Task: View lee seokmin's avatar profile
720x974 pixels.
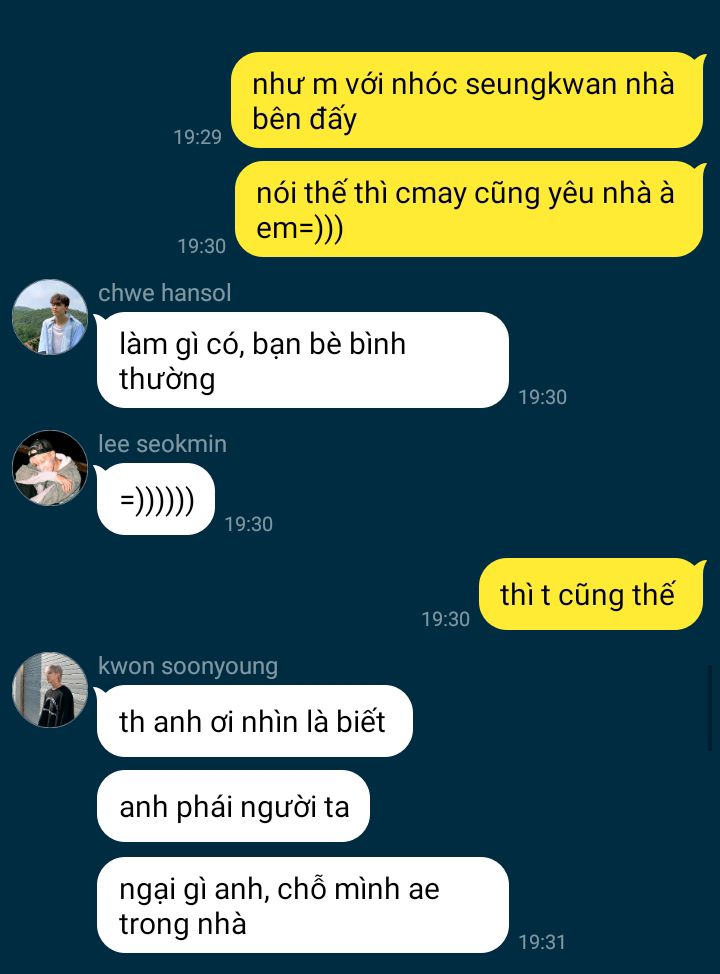Action: (x=50, y=468)
